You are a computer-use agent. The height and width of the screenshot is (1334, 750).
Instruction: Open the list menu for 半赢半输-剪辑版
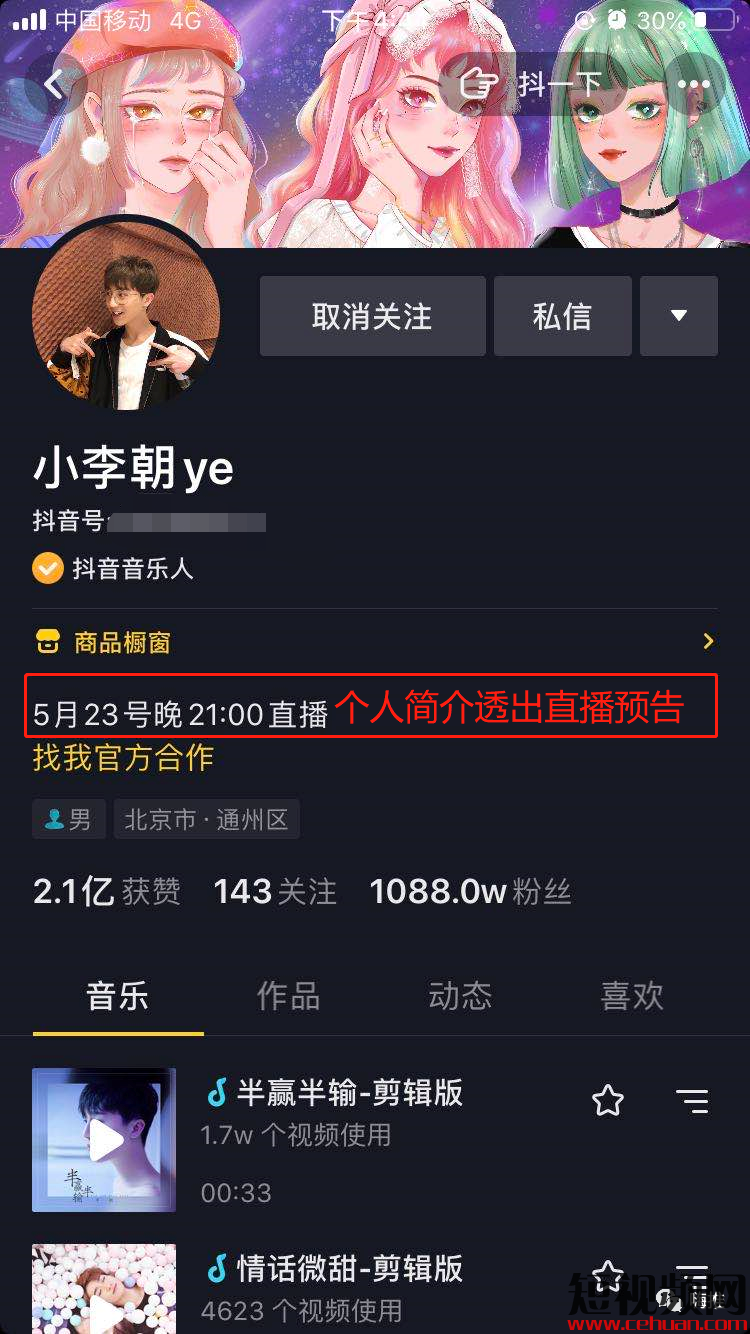pyautogui.click(x=692, y=1101)
